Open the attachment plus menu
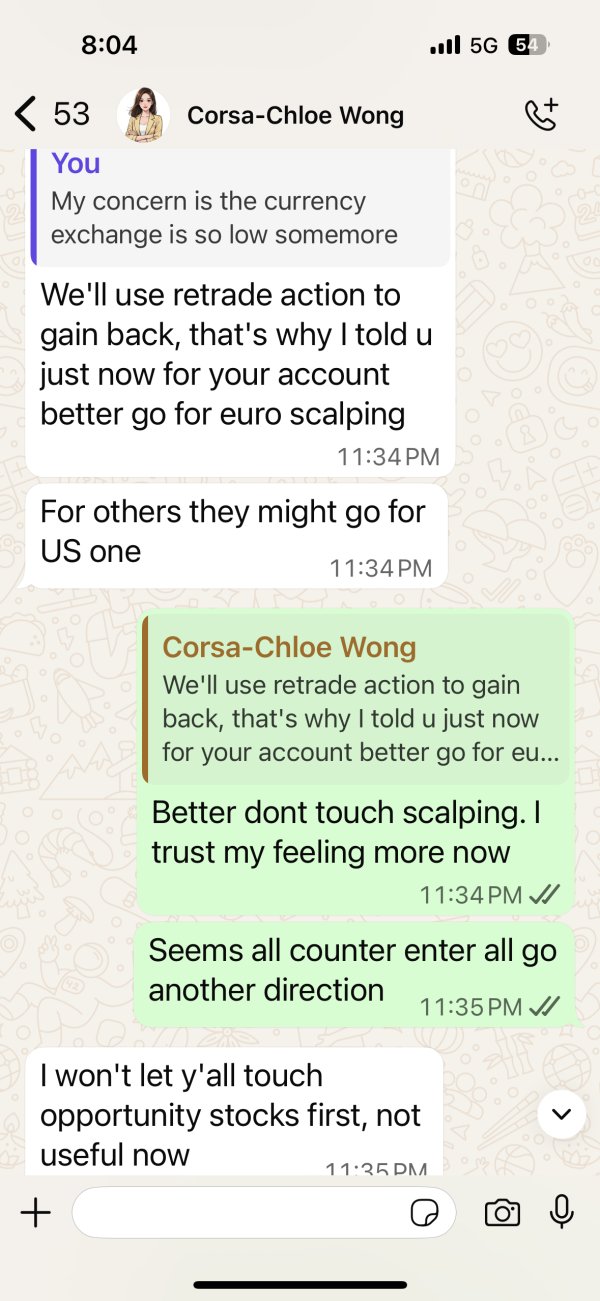 tap(36, 1213)
